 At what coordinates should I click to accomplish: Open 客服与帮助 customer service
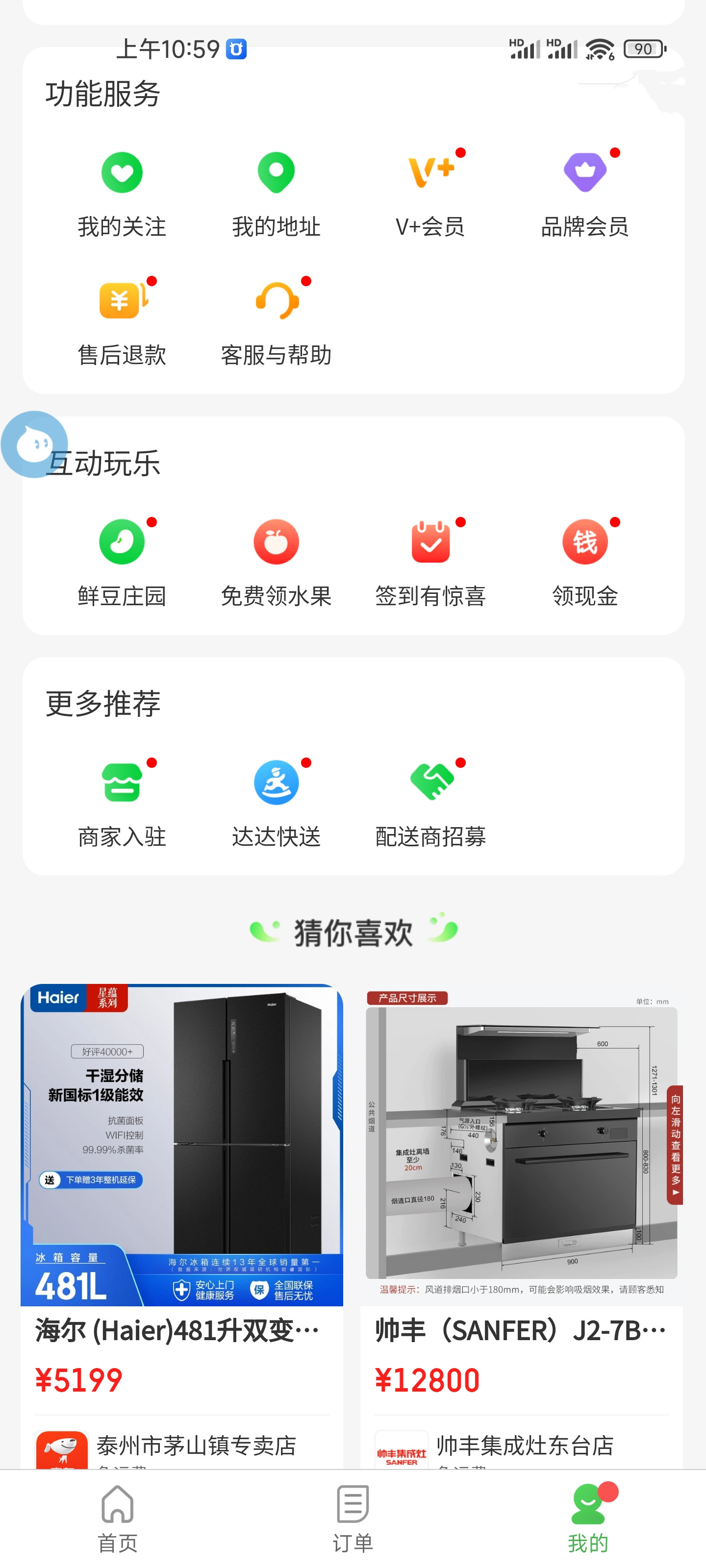click(276, 321)
